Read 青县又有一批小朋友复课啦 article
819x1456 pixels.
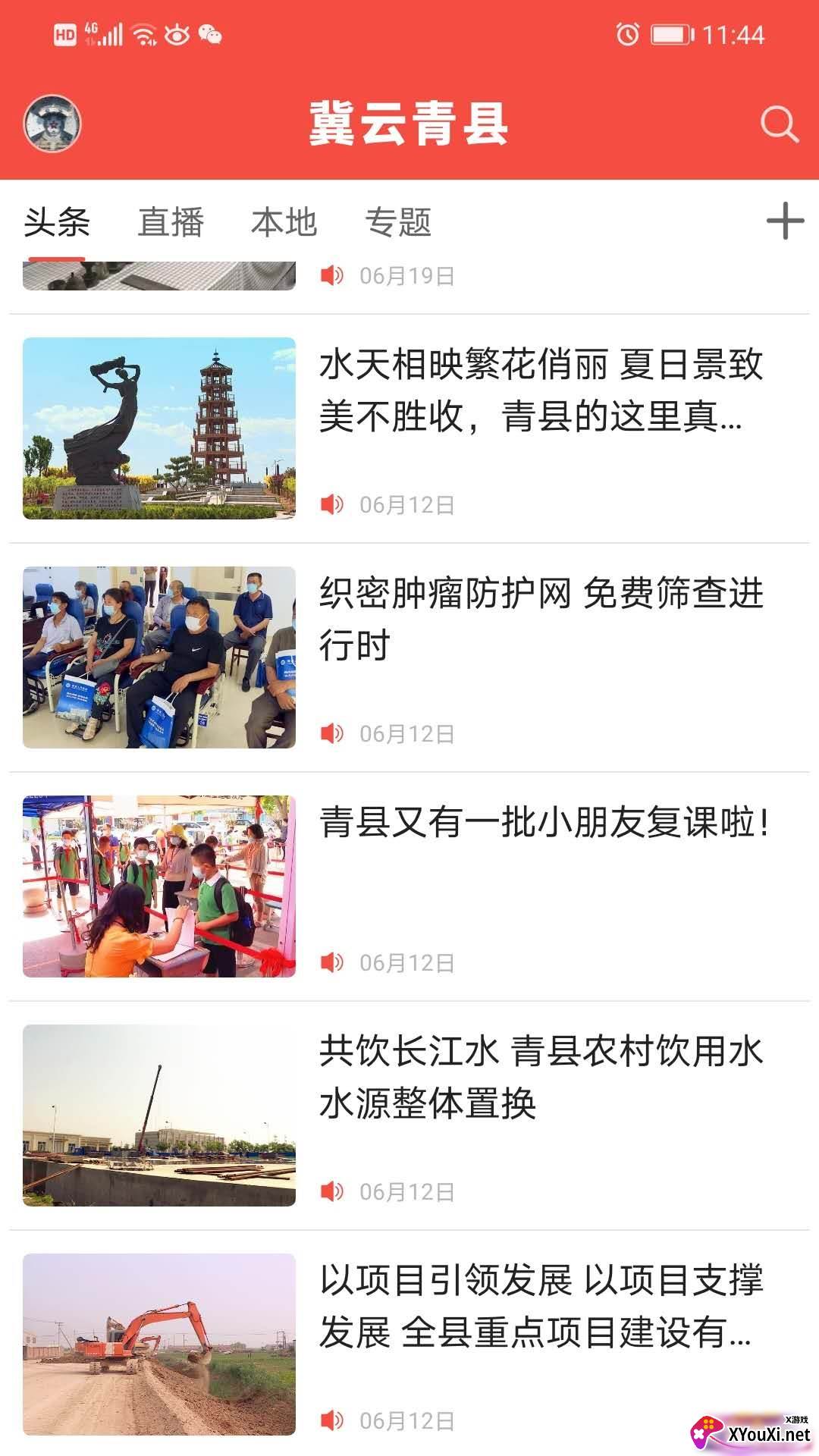(543, 823)
